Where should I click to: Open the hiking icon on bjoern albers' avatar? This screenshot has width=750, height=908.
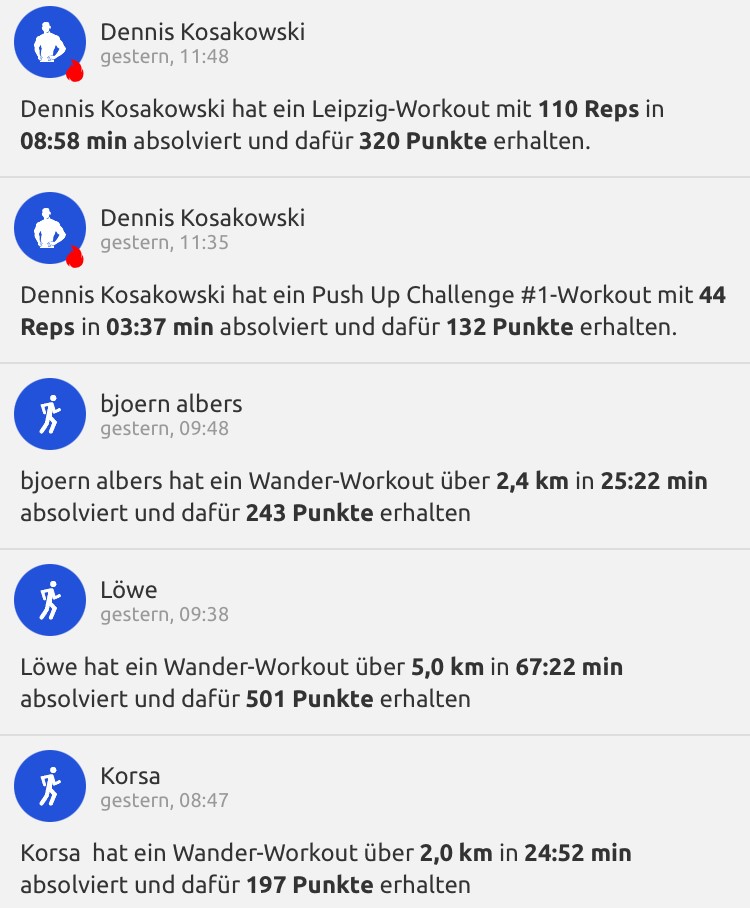pos(49,414)
